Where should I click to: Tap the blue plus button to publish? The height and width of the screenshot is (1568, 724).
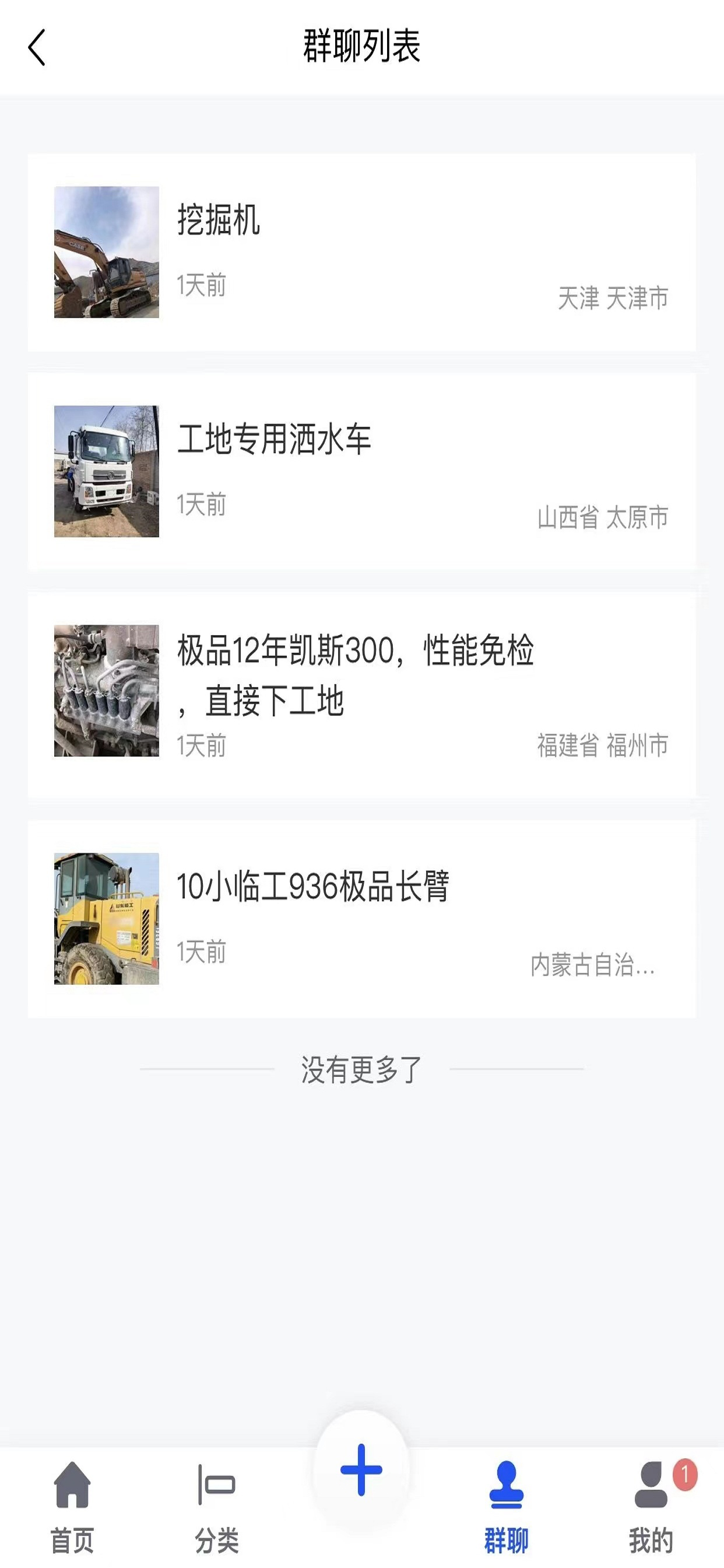click(x=361, y=1469)
